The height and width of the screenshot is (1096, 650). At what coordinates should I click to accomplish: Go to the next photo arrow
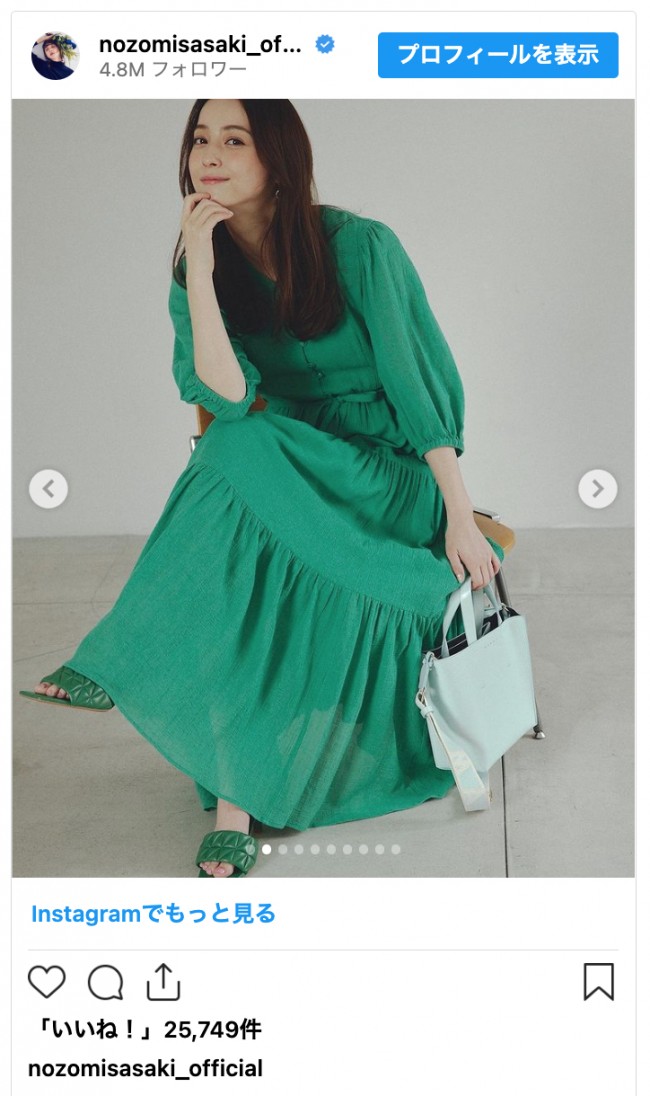(597, 489)
